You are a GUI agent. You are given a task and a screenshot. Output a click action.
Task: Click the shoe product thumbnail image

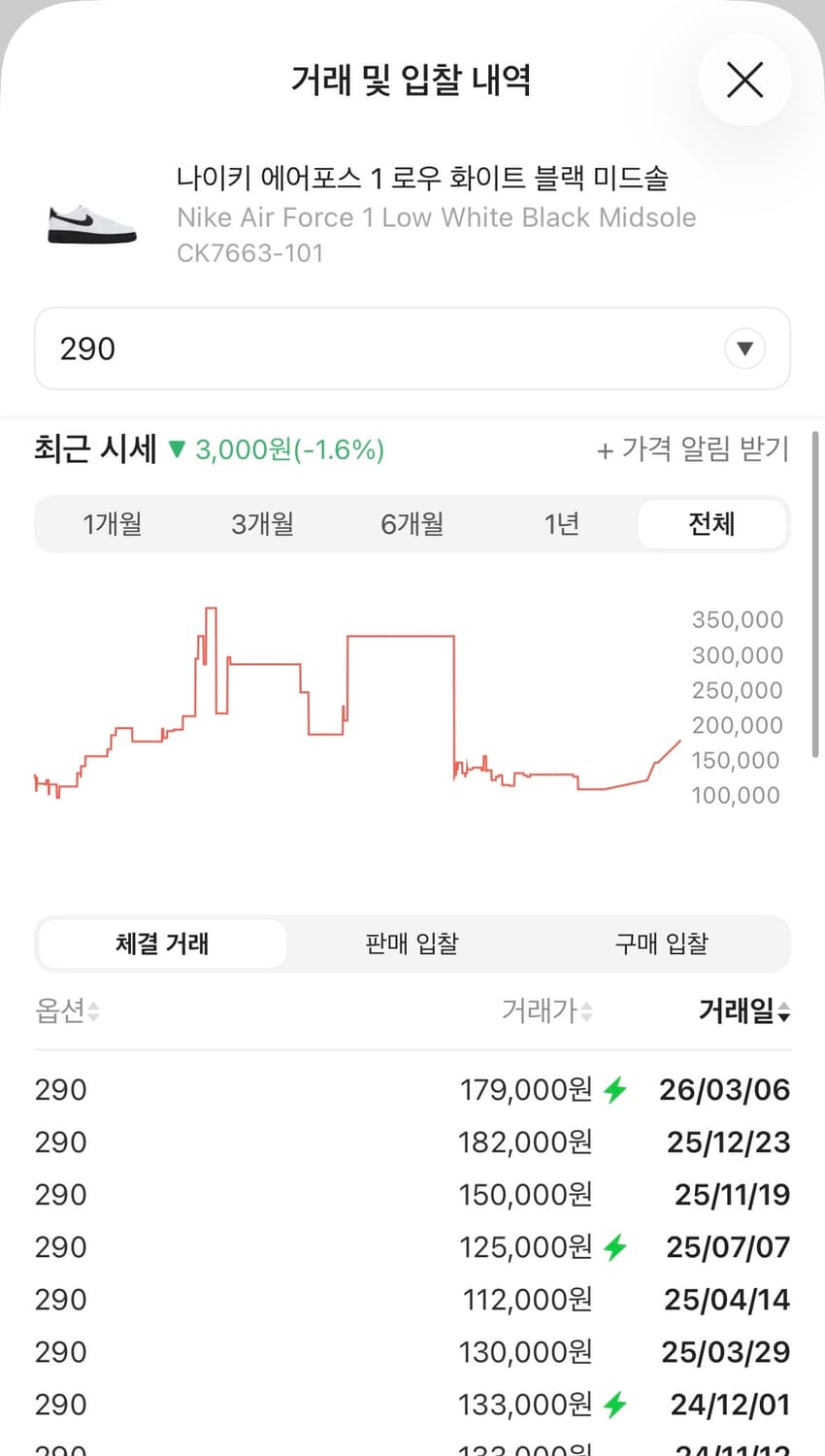[x=90, y=221]
